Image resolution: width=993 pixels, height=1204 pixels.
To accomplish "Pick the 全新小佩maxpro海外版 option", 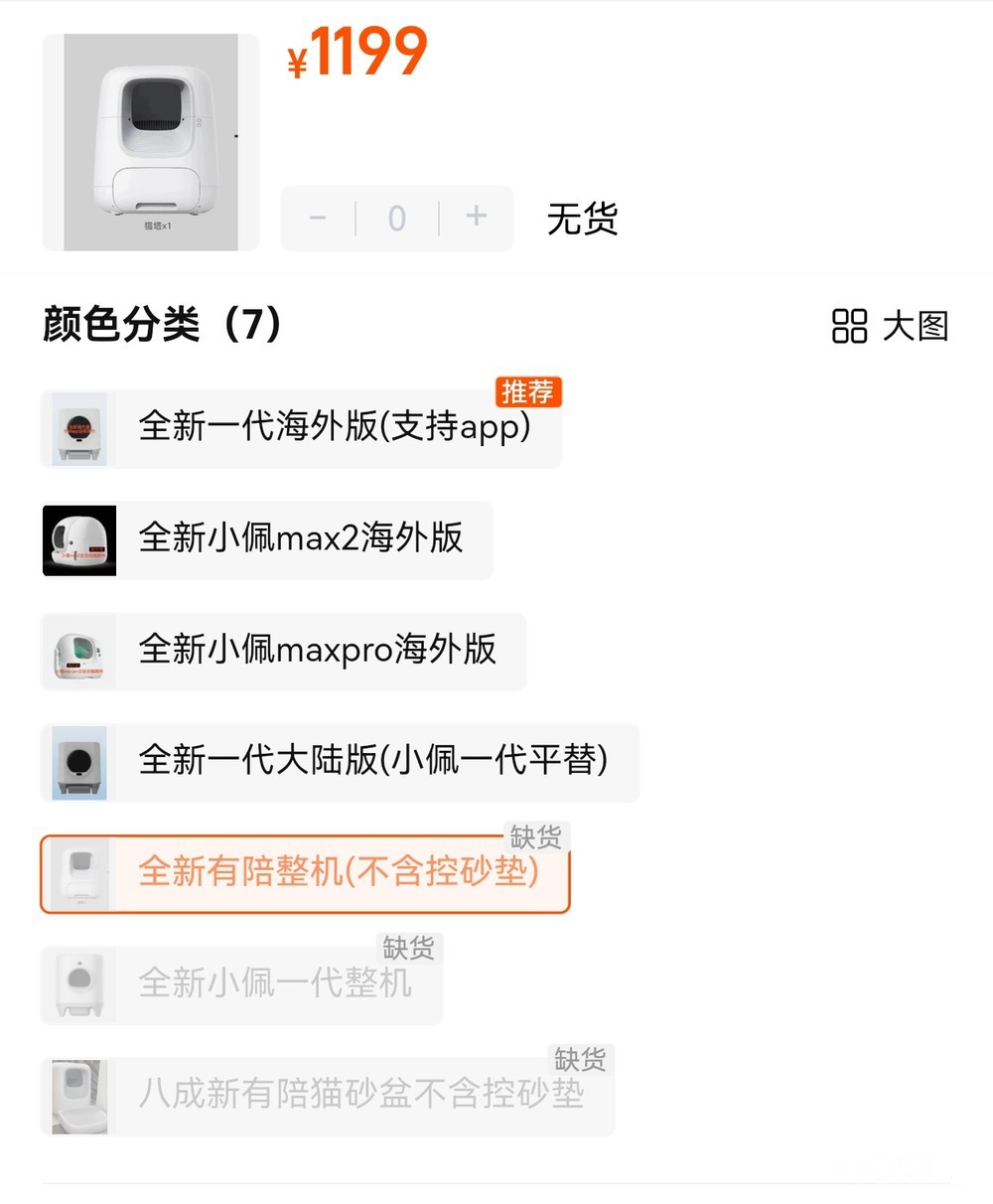I will pos(284,651).
